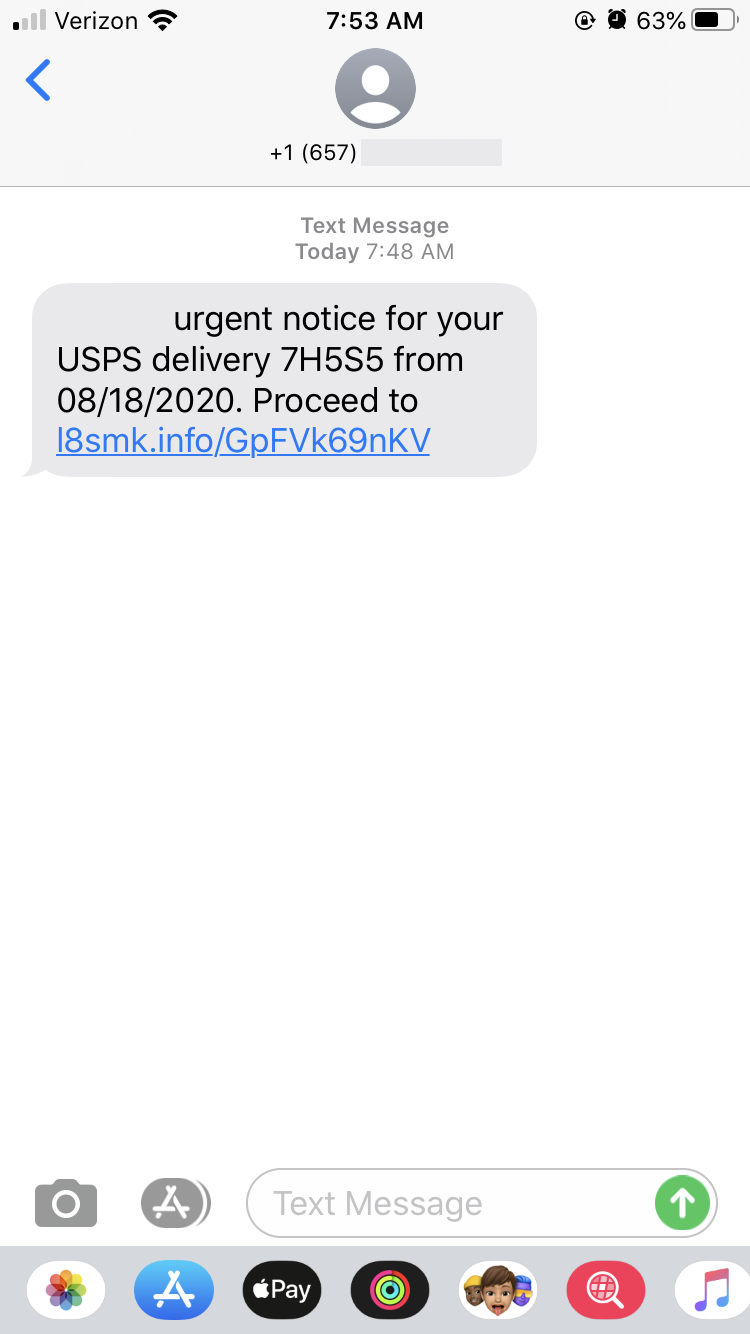Open the App Store iMessage app
Image resolution: width=750 pixels, height=1334 pixels.
pyautogui.click(x=174, y=1290)
